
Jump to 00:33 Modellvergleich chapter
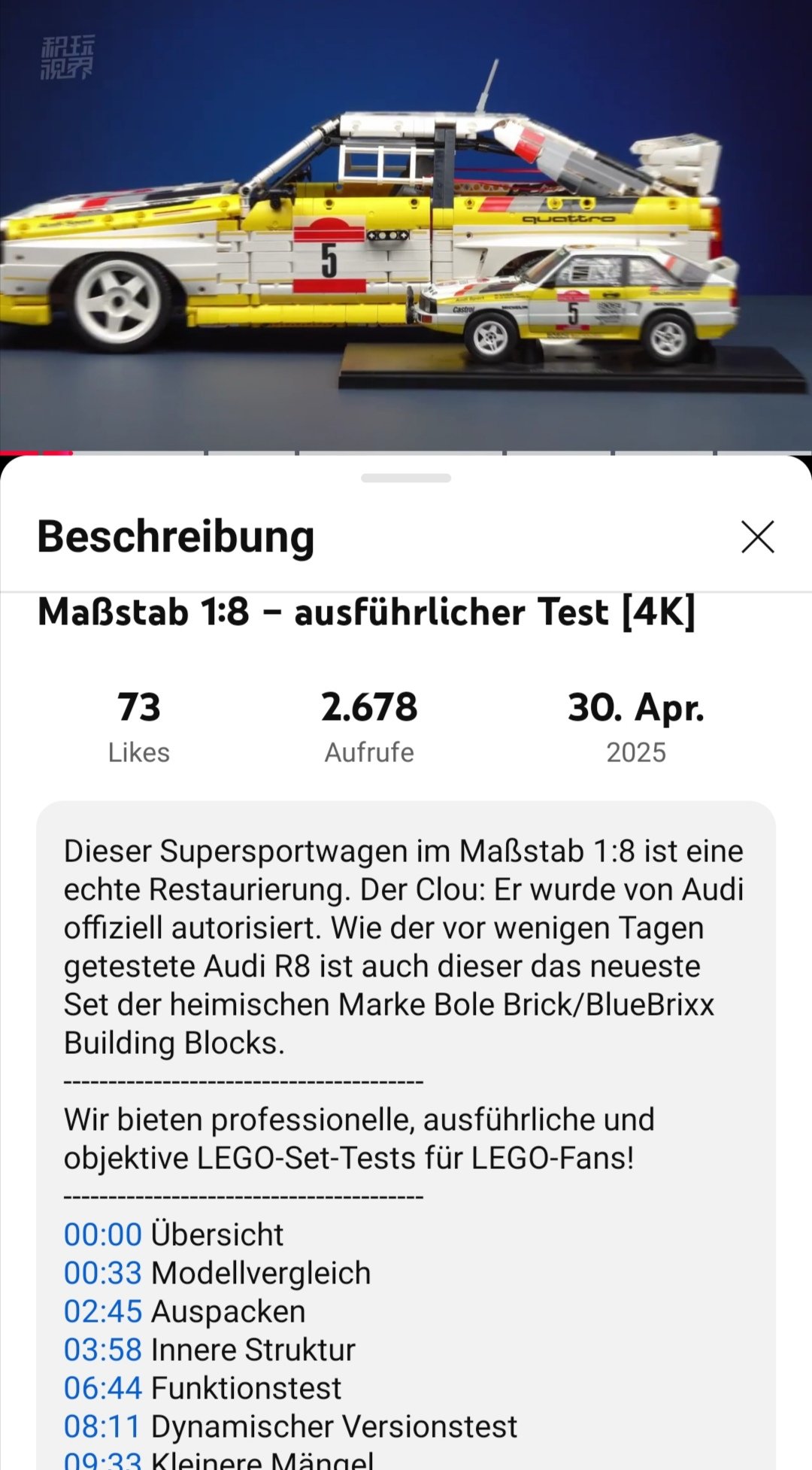(103, 1273)
